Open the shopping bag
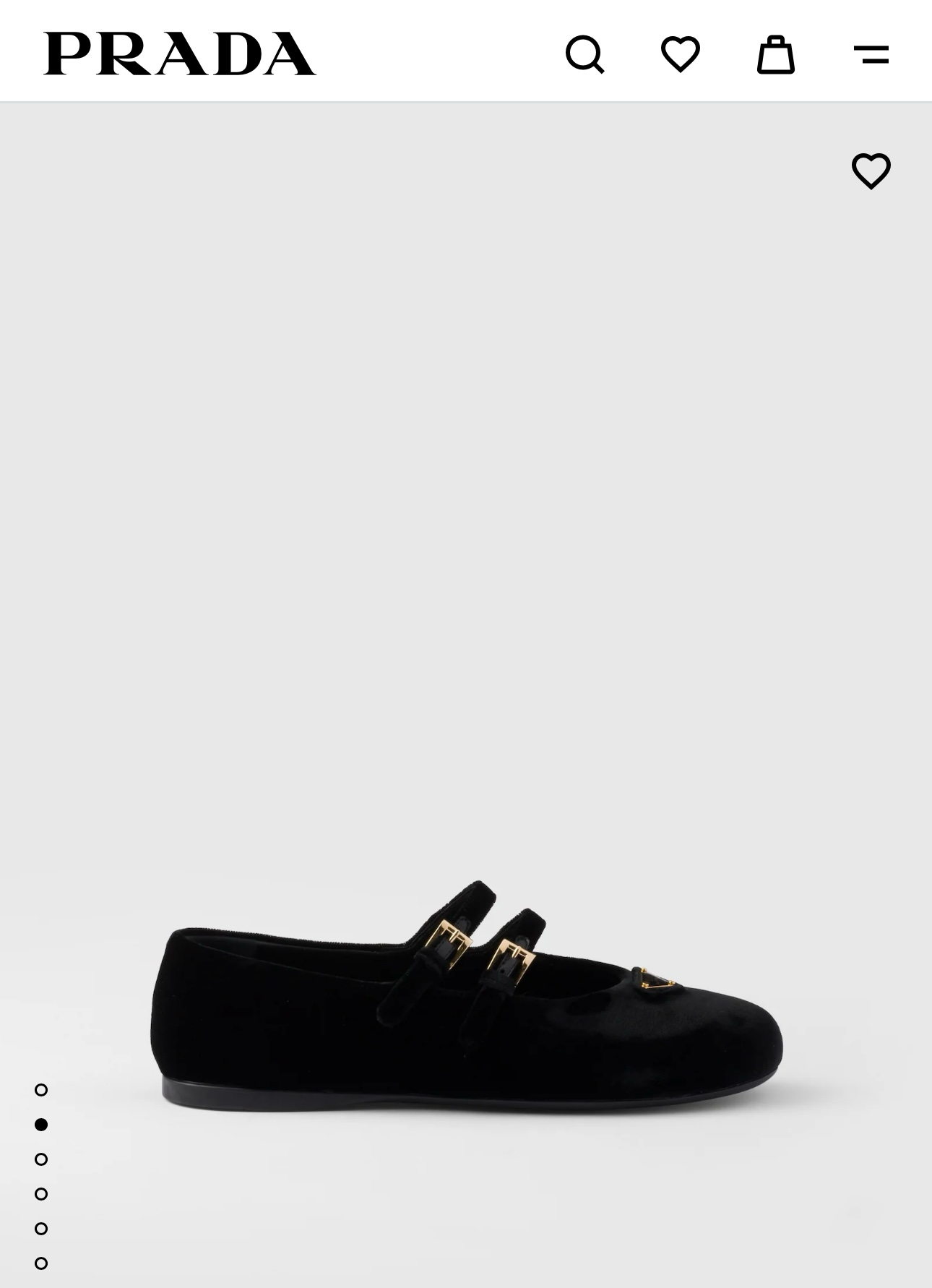Viewport: 932px width, 1288px height. (775, 54)
